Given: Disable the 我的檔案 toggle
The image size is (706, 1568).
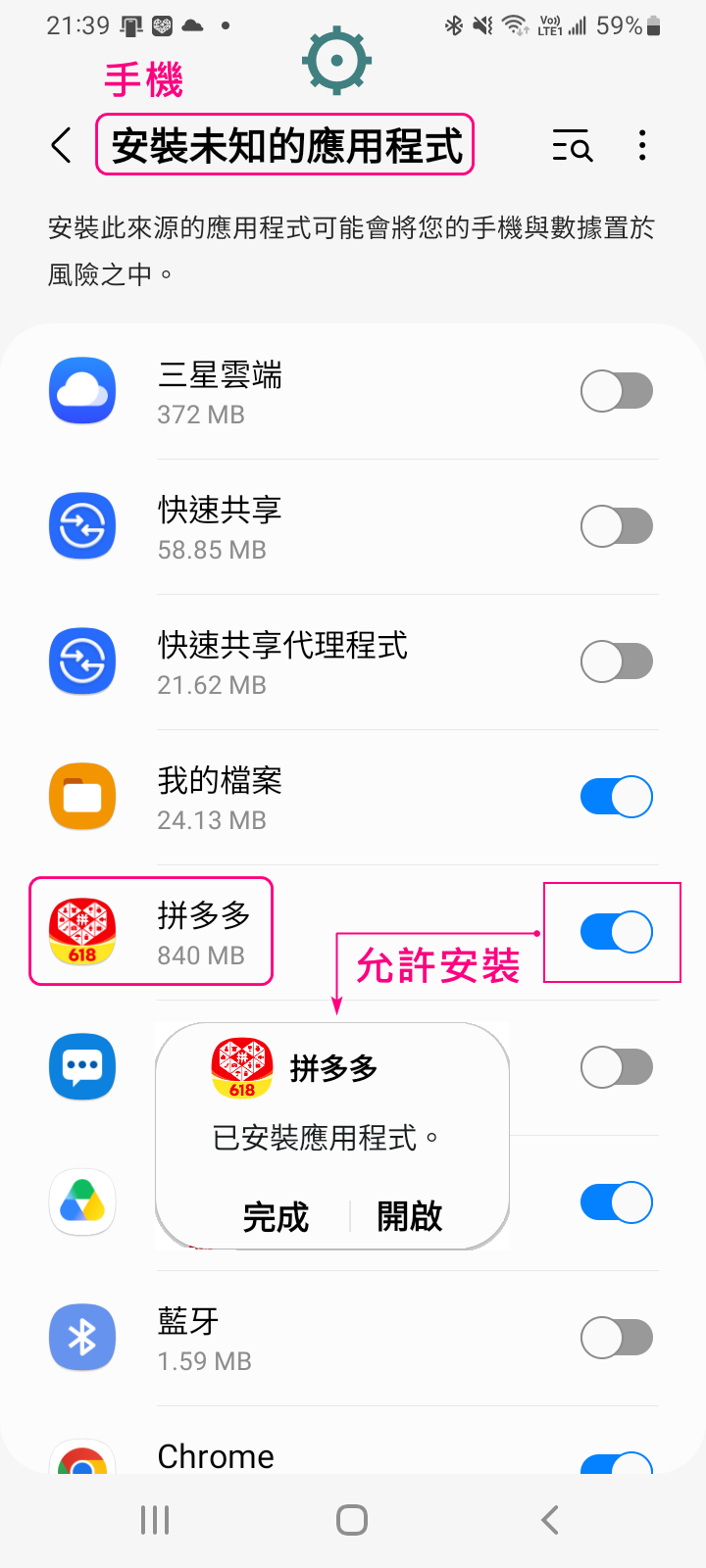Looking at the screenshot, I should point(617,797).
